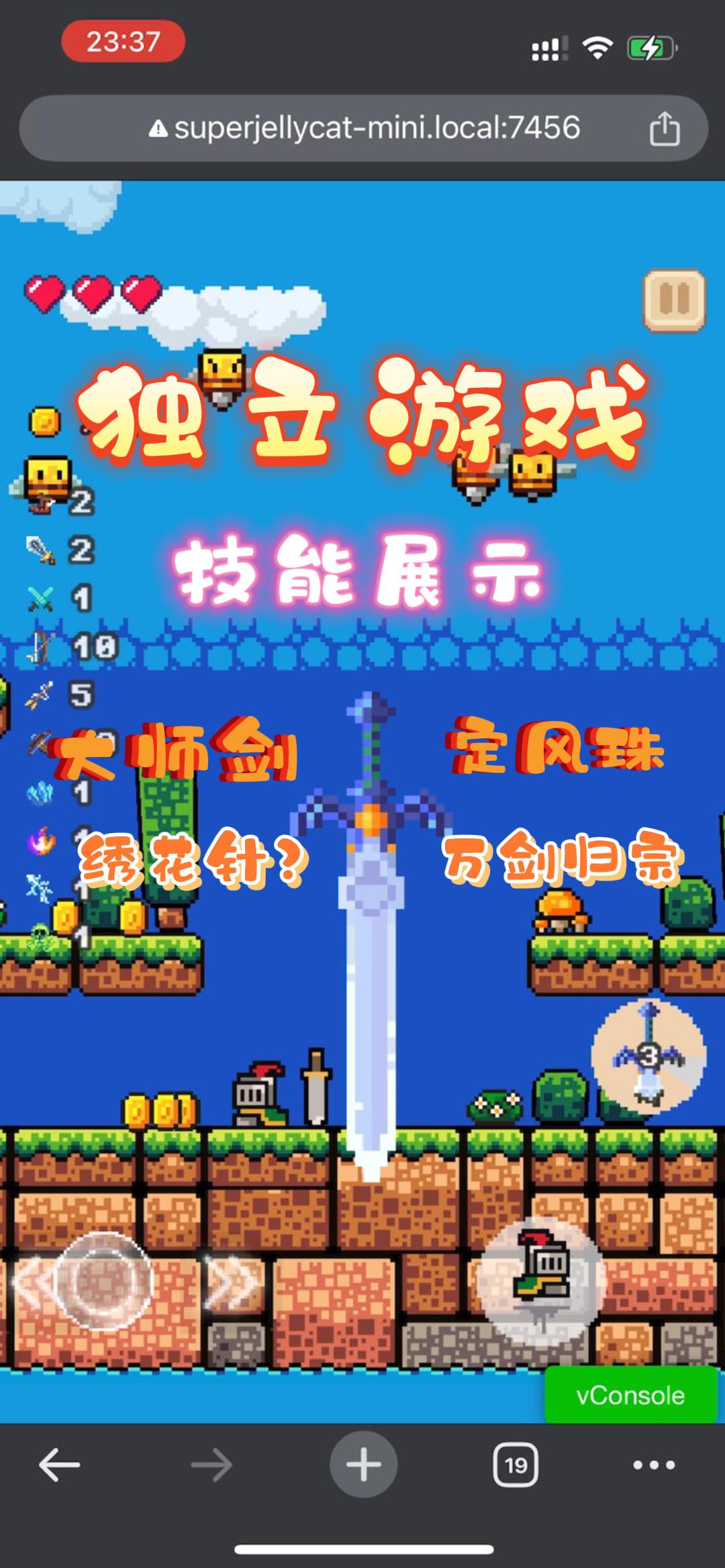This screenshot has width=725, height=1568.
Task: Open the browser overflow menu
Action: click(653, 1464)
